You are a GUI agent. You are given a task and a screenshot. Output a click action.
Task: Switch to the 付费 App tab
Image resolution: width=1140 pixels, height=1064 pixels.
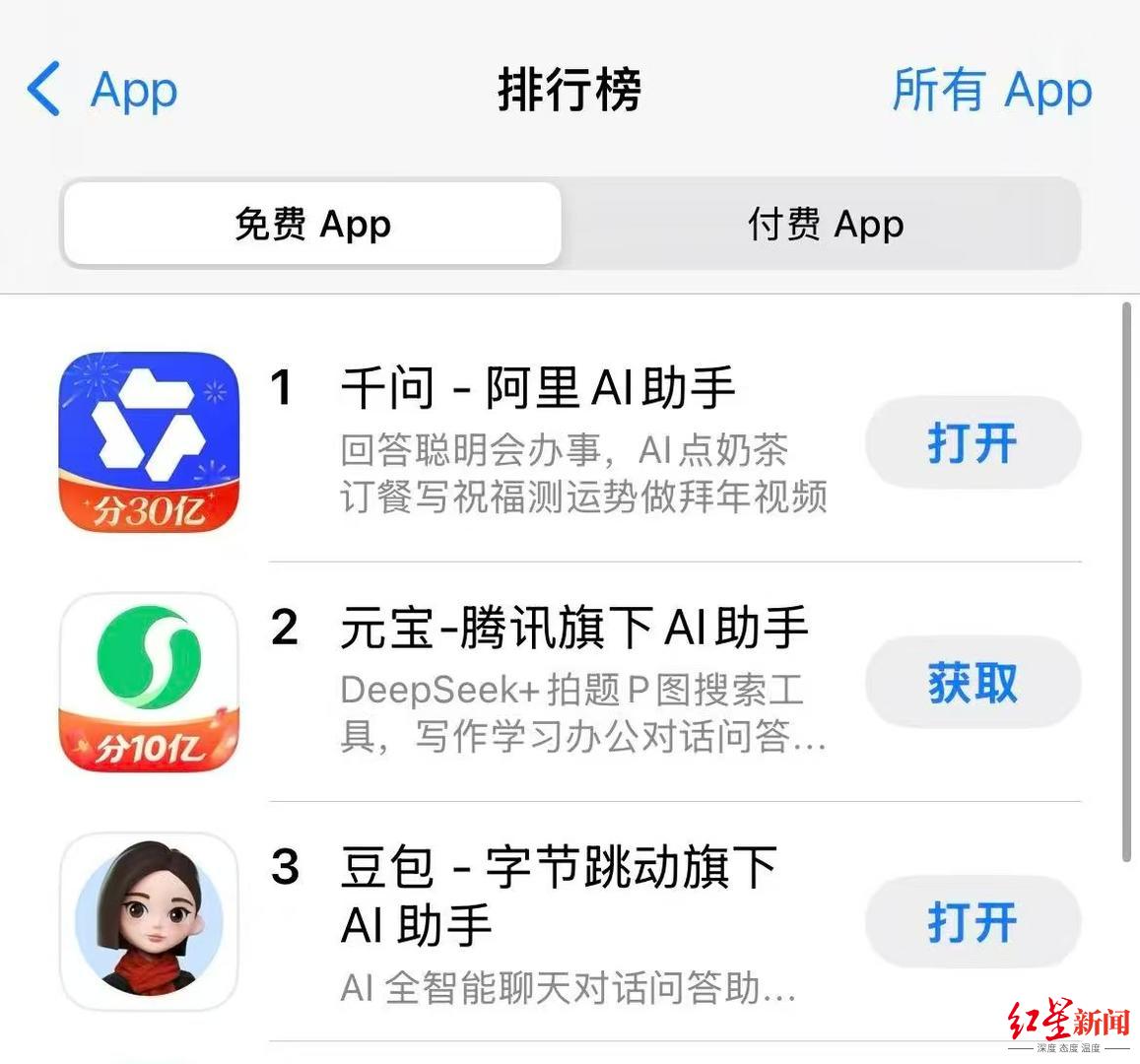[825, 224]
